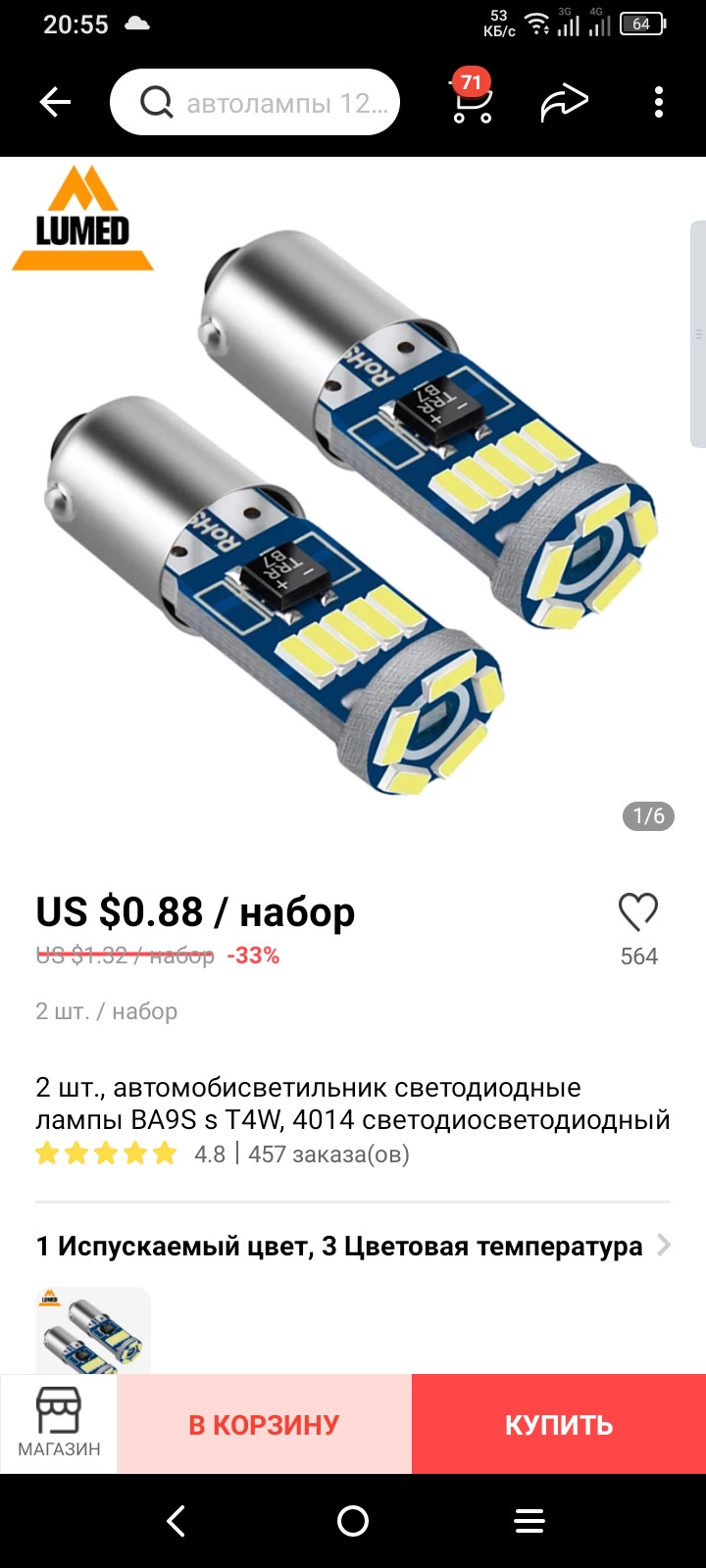
Task: Go back using the top arrow
Action: click(55, 102)
